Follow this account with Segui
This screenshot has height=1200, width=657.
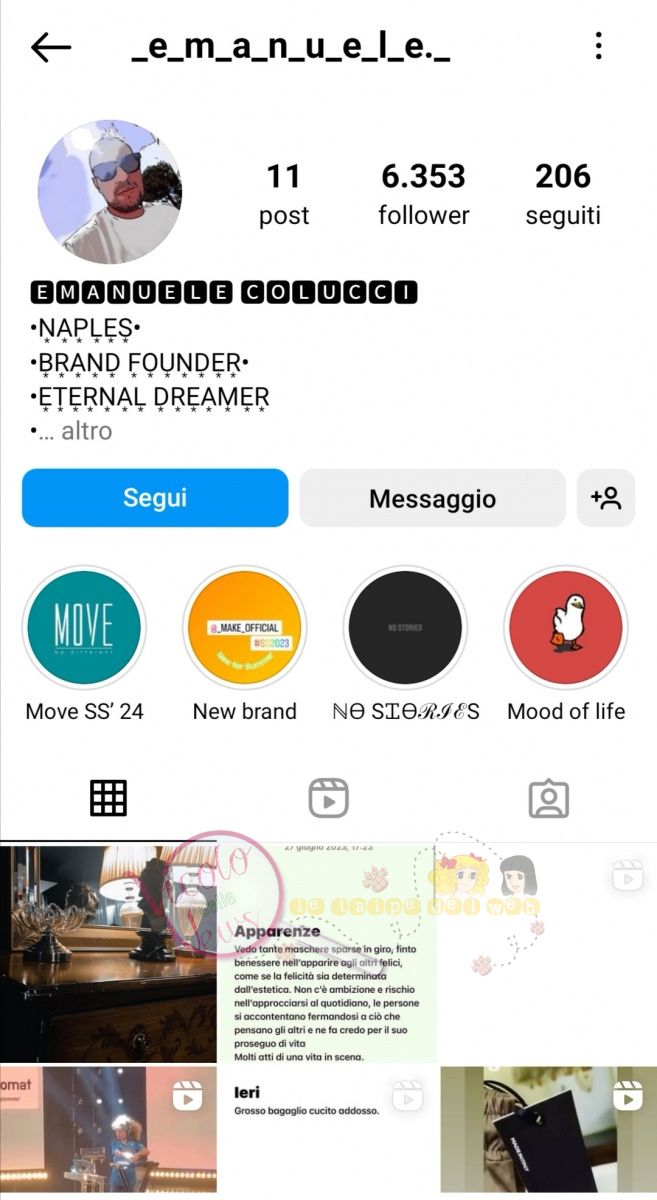[x=155, y=498]
